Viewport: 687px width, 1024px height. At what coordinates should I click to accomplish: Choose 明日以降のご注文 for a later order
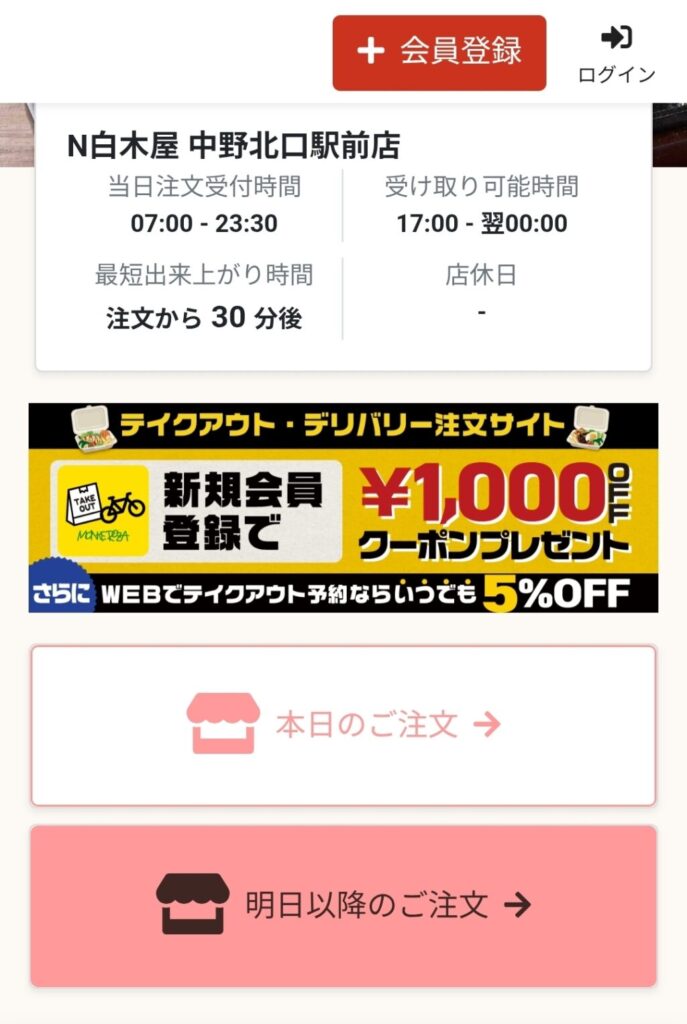tap(343, 905)
